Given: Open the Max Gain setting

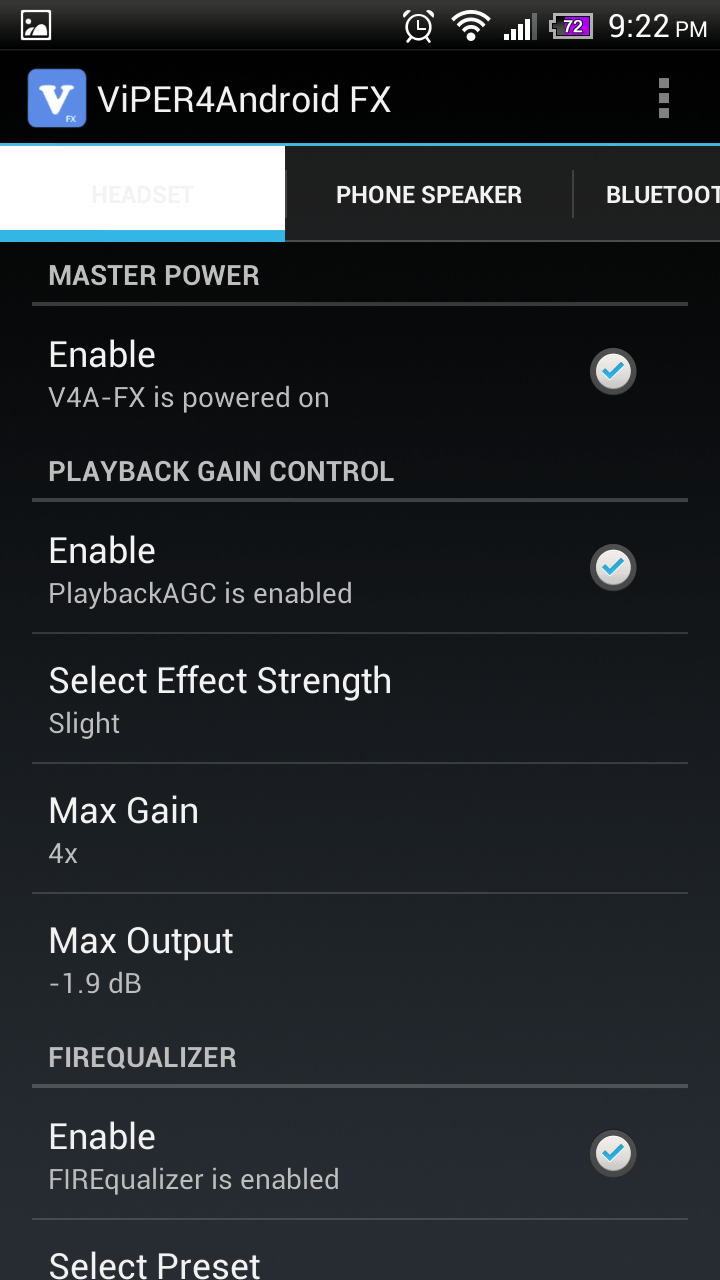Looking at the screenshot, I should pyautogui.click(x=360, y=829).
